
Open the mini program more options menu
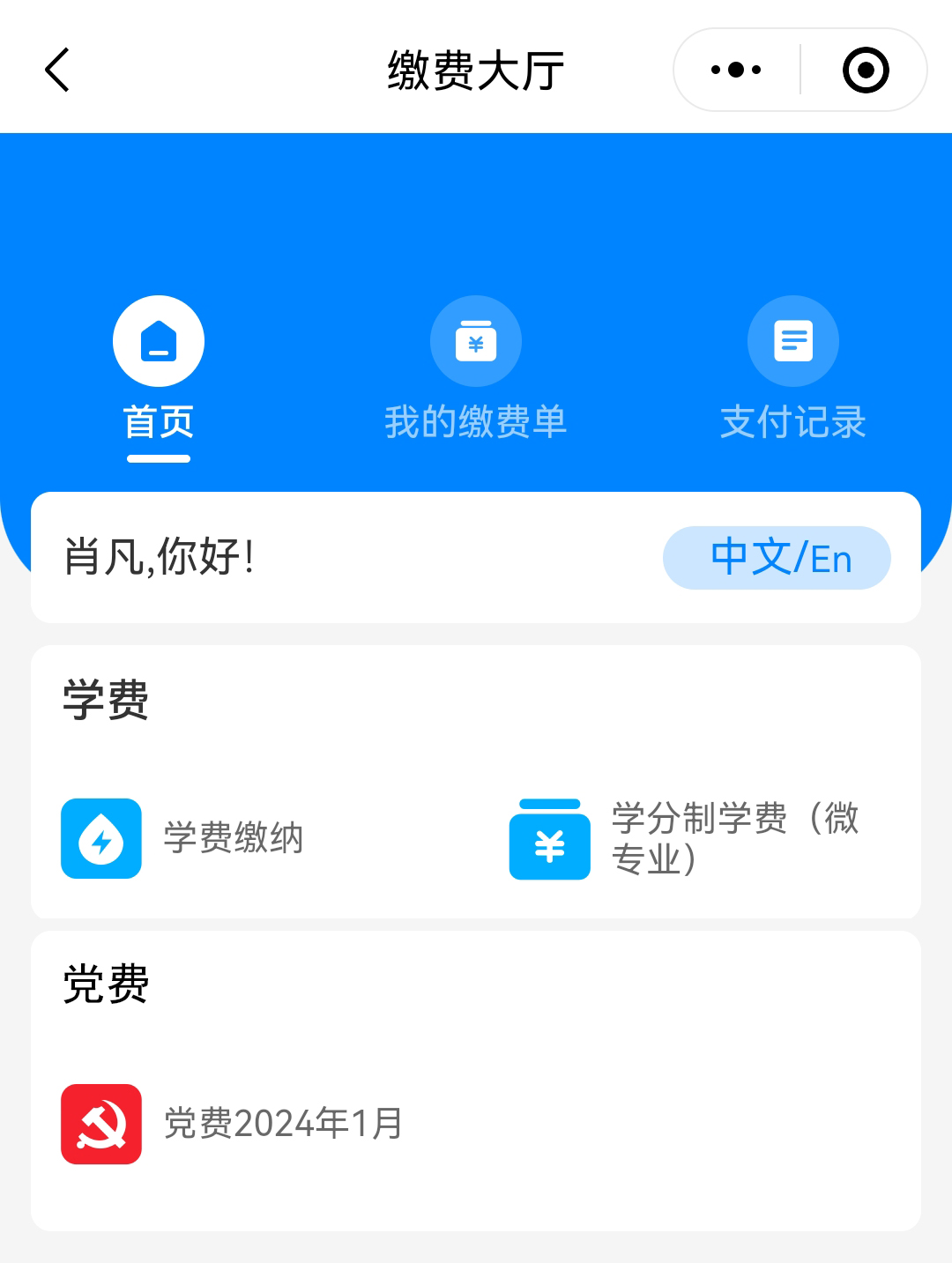[x=736, y=70]
